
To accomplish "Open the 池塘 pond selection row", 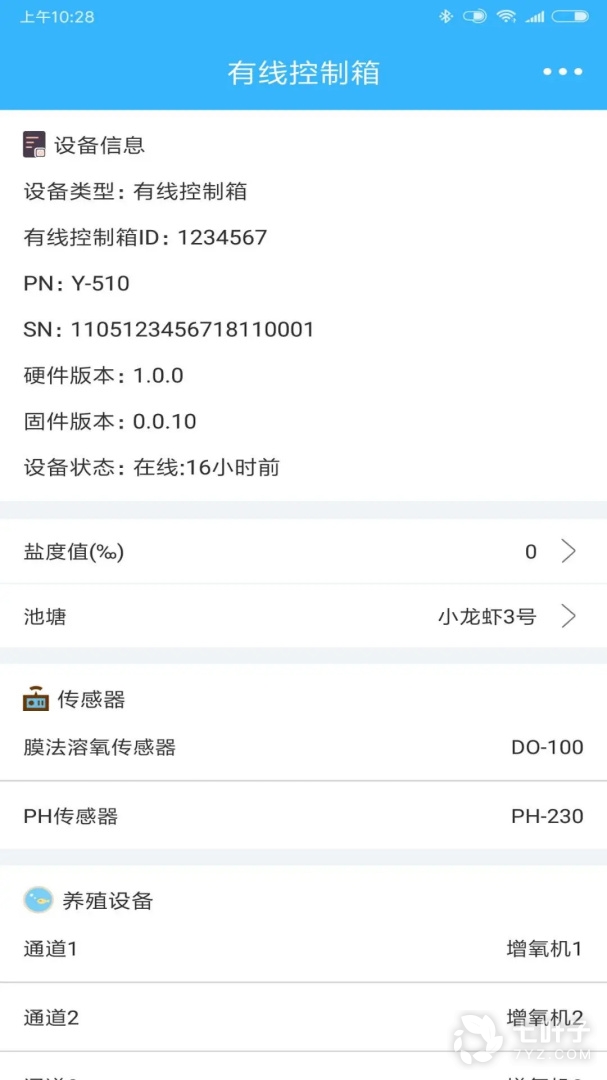I will pos(303,617).
